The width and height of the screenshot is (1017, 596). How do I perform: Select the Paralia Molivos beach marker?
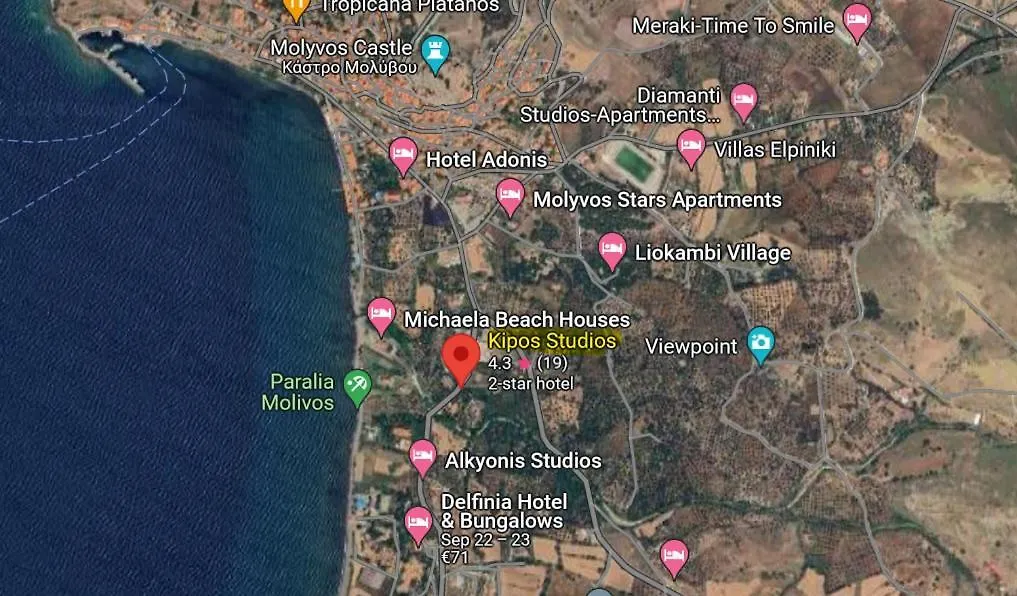[x=357, y=386]
